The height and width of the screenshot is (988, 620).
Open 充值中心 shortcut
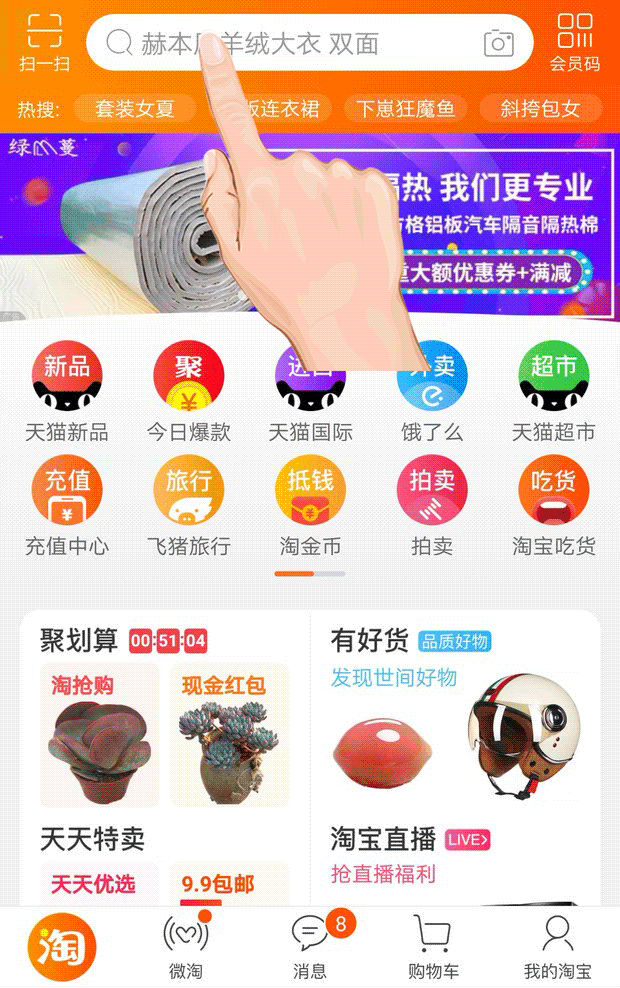[x=67, y=506]
